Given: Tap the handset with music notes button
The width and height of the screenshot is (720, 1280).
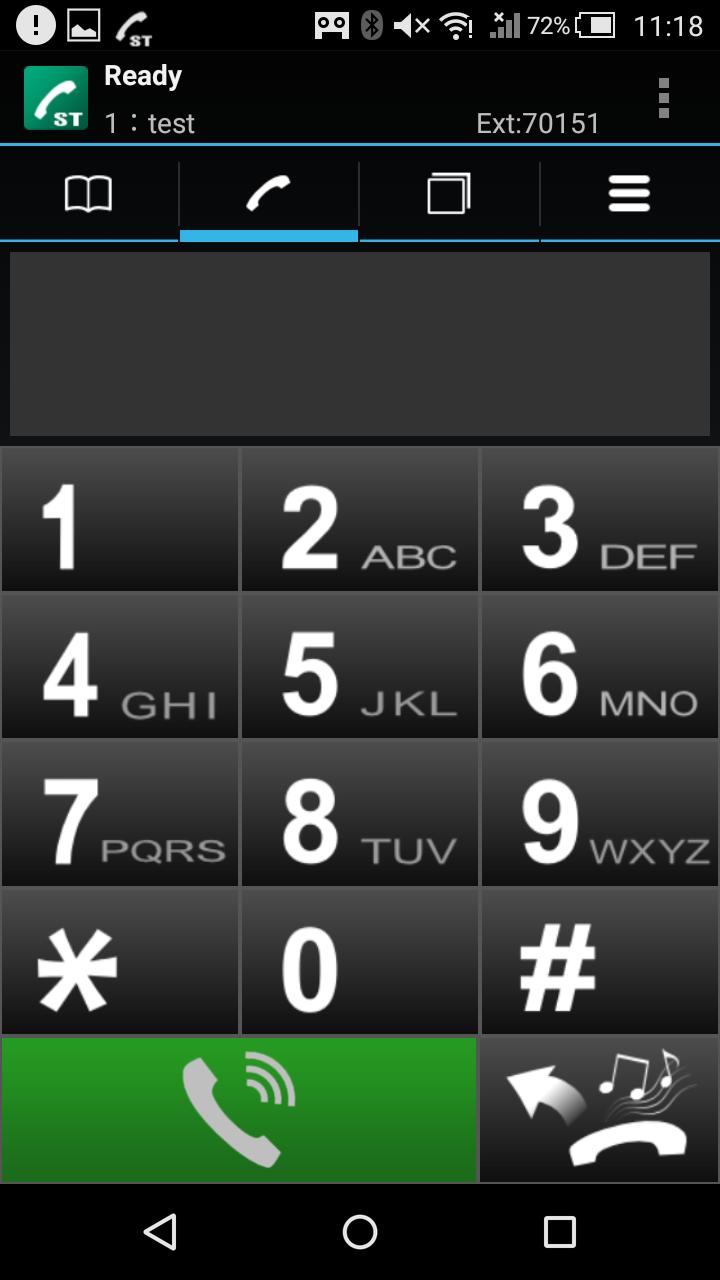Looking at the screenshot, I should pyautogui.click(x=599, y=1109).
